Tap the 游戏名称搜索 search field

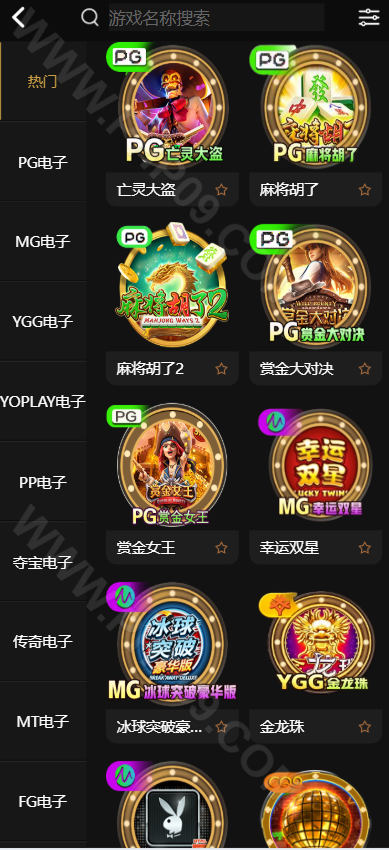point(216,18)
